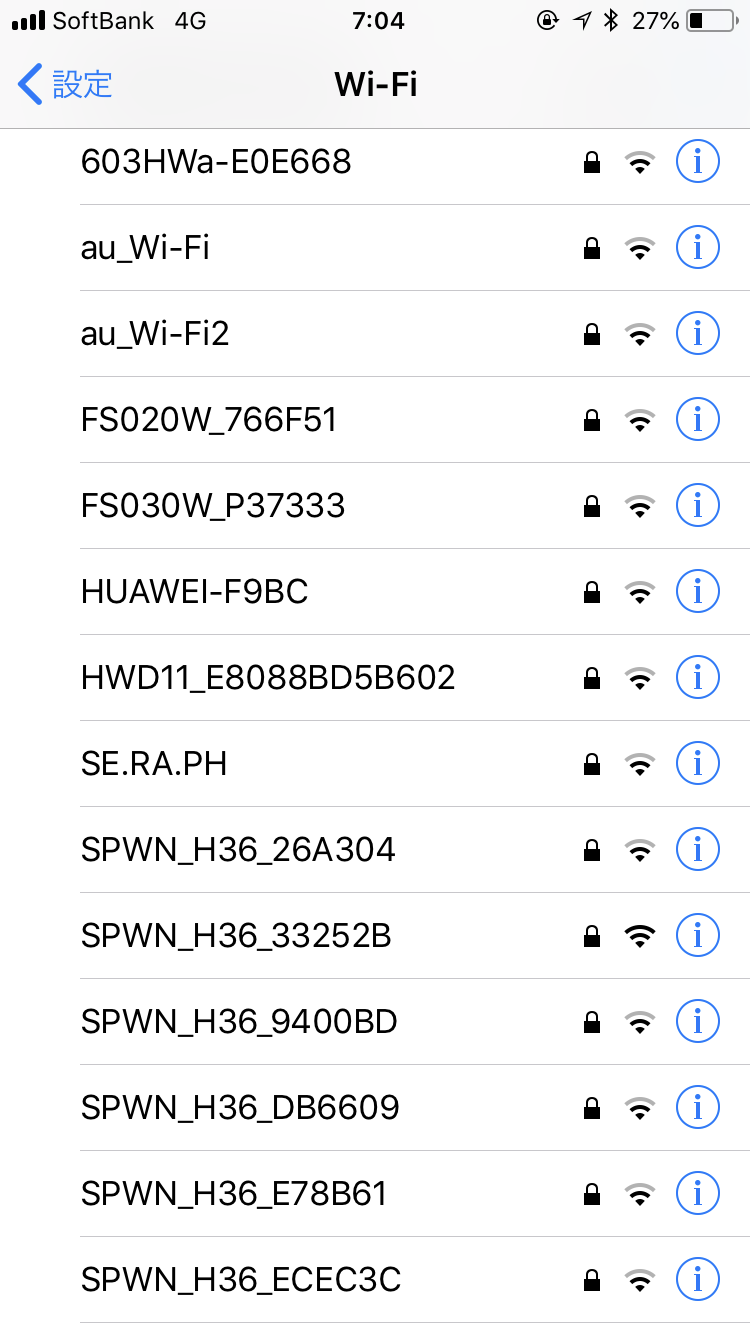
Task: Join SPWN_H36_33252B
Action: pyautogui.click(x=236, y=936)
